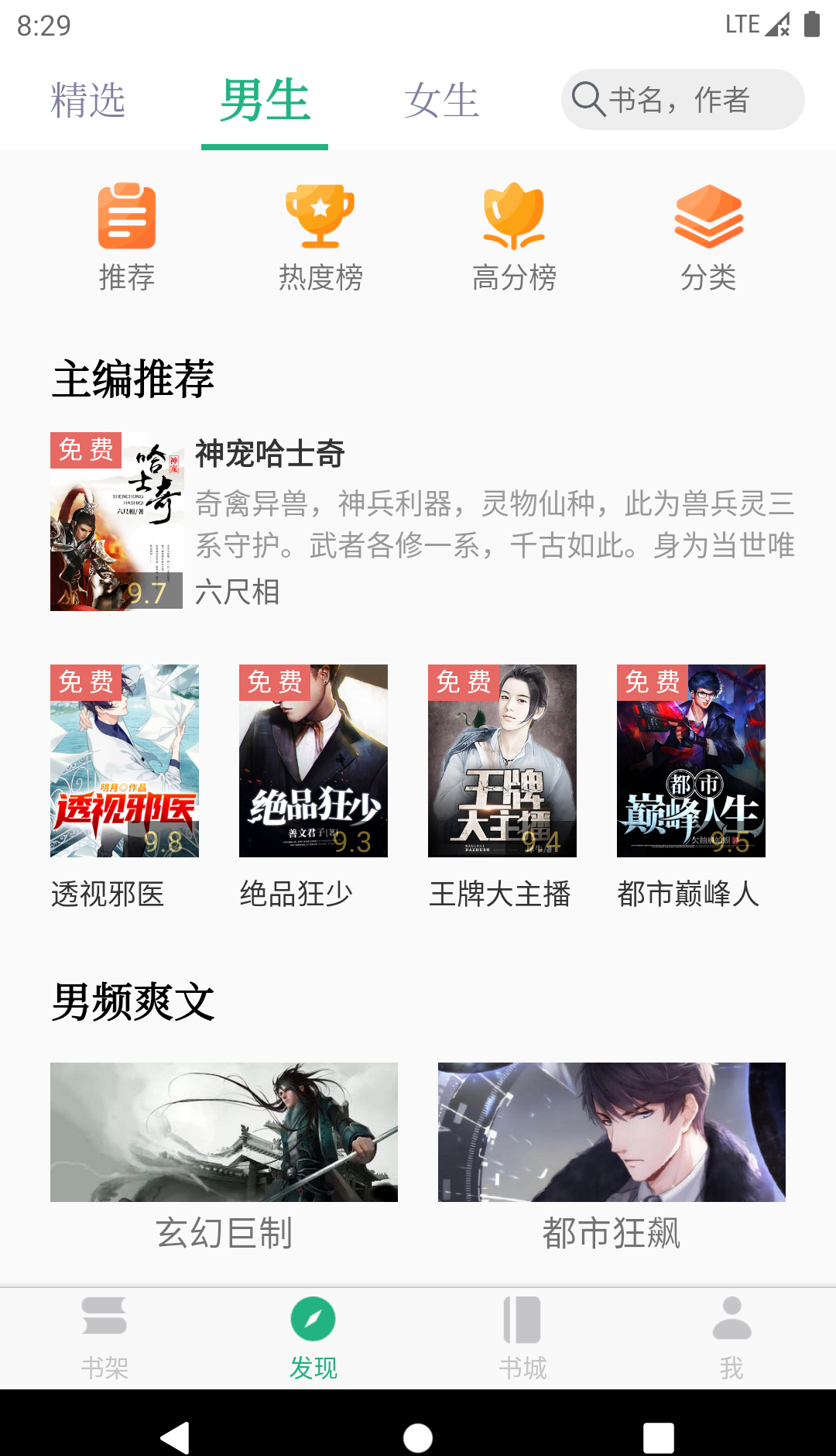Image resolution: width=836 pixels, height=1456 pixels.
Task: Switch to the 书城 tab
Action: pos(522,1338)
